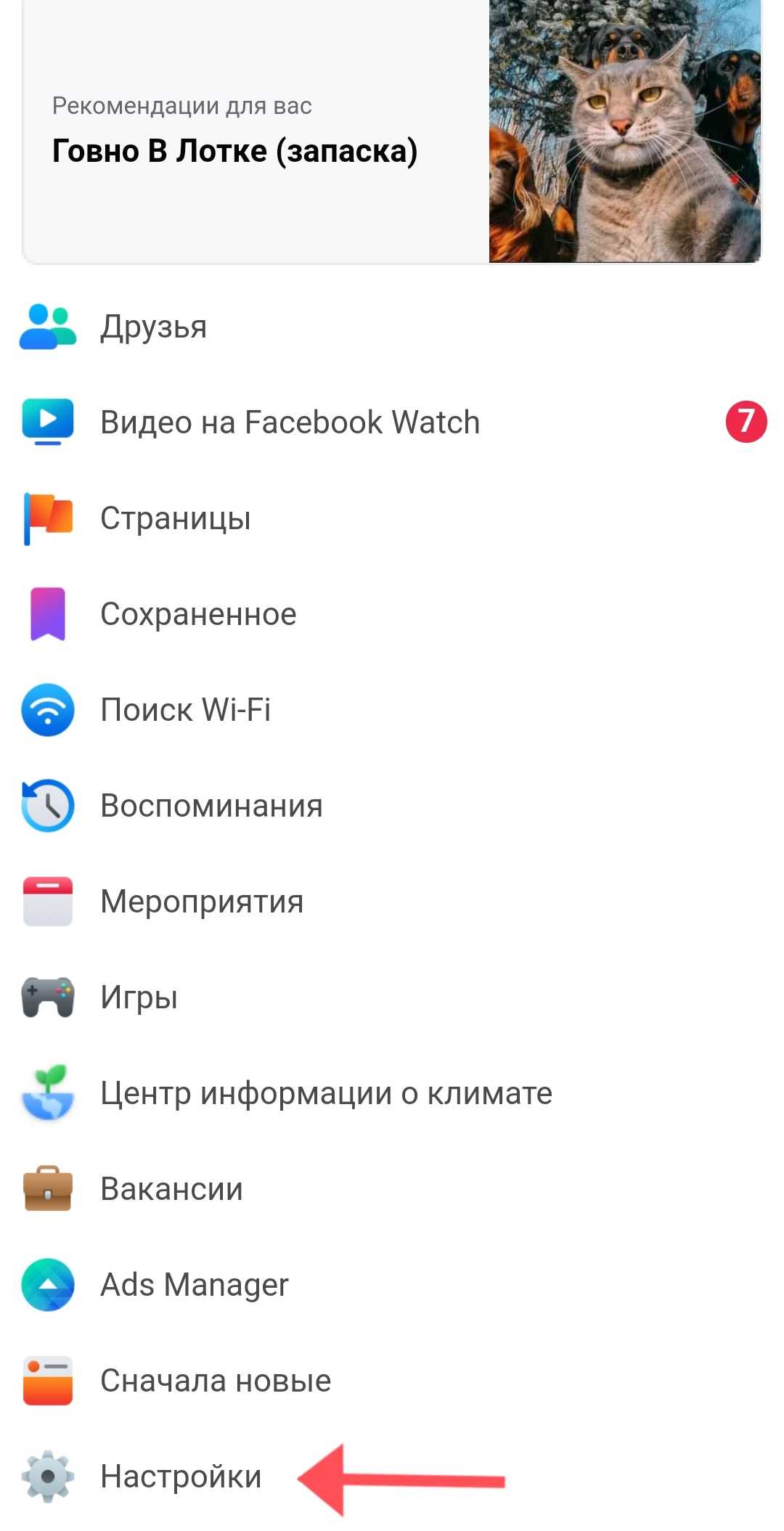The height and width of the screenshot is (1531, 784).
Task: Launch Поиск Wi-Fi
Action: click(x=186, y=710)
